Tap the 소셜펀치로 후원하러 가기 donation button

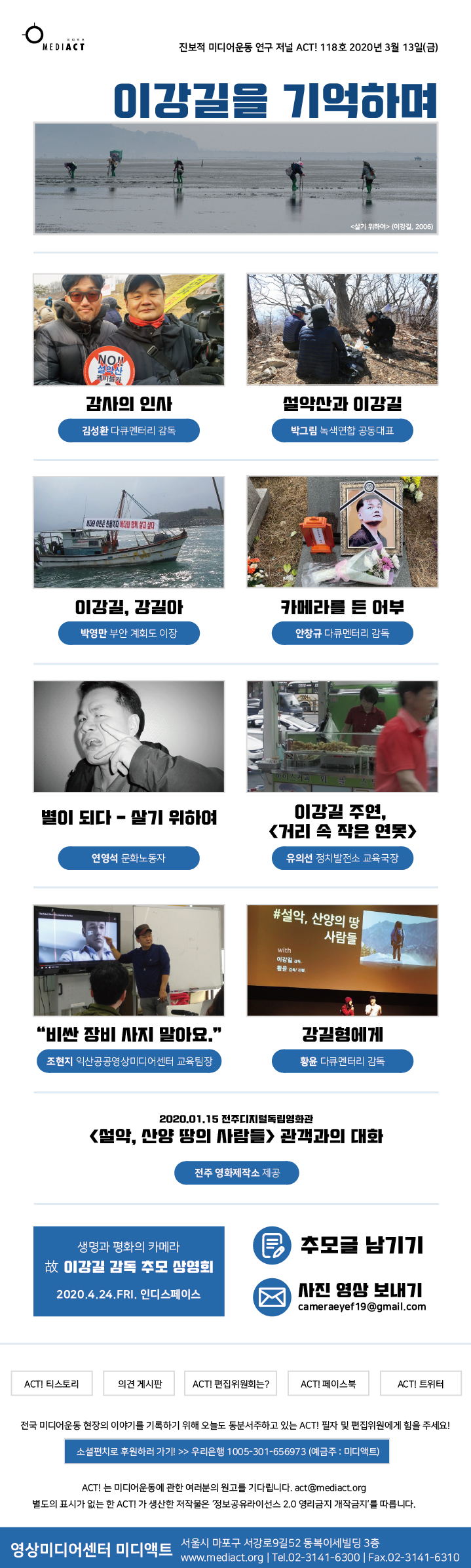tap(227, 1451)
